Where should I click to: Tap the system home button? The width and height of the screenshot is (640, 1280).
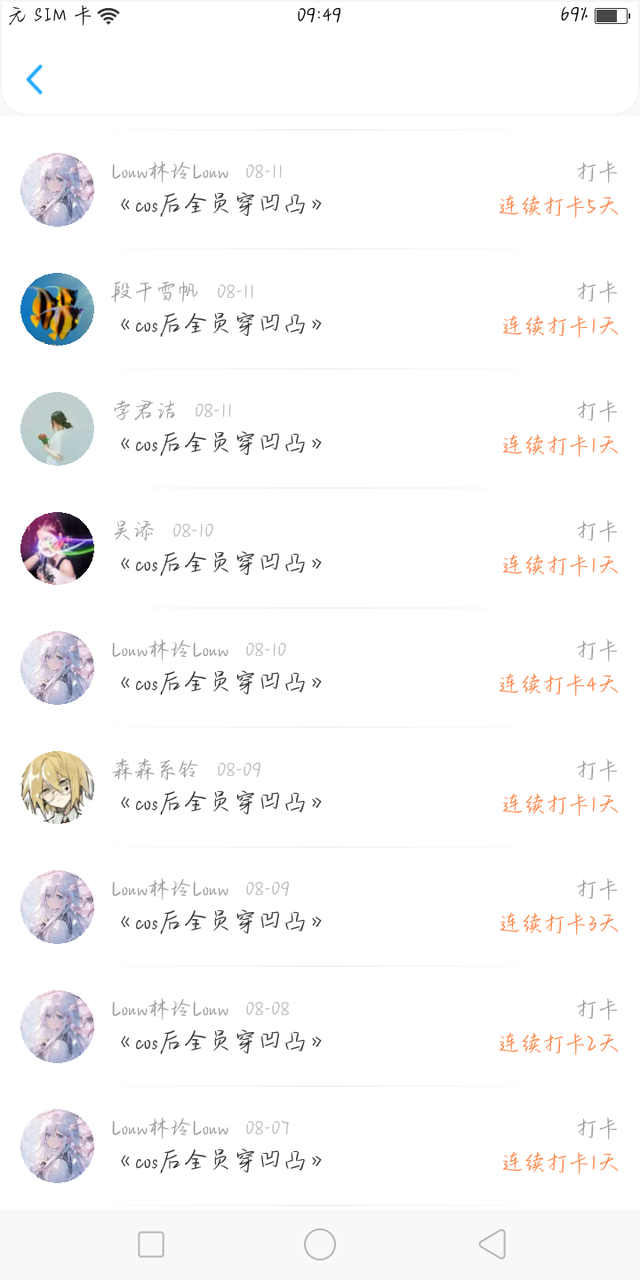(320, 1244)
